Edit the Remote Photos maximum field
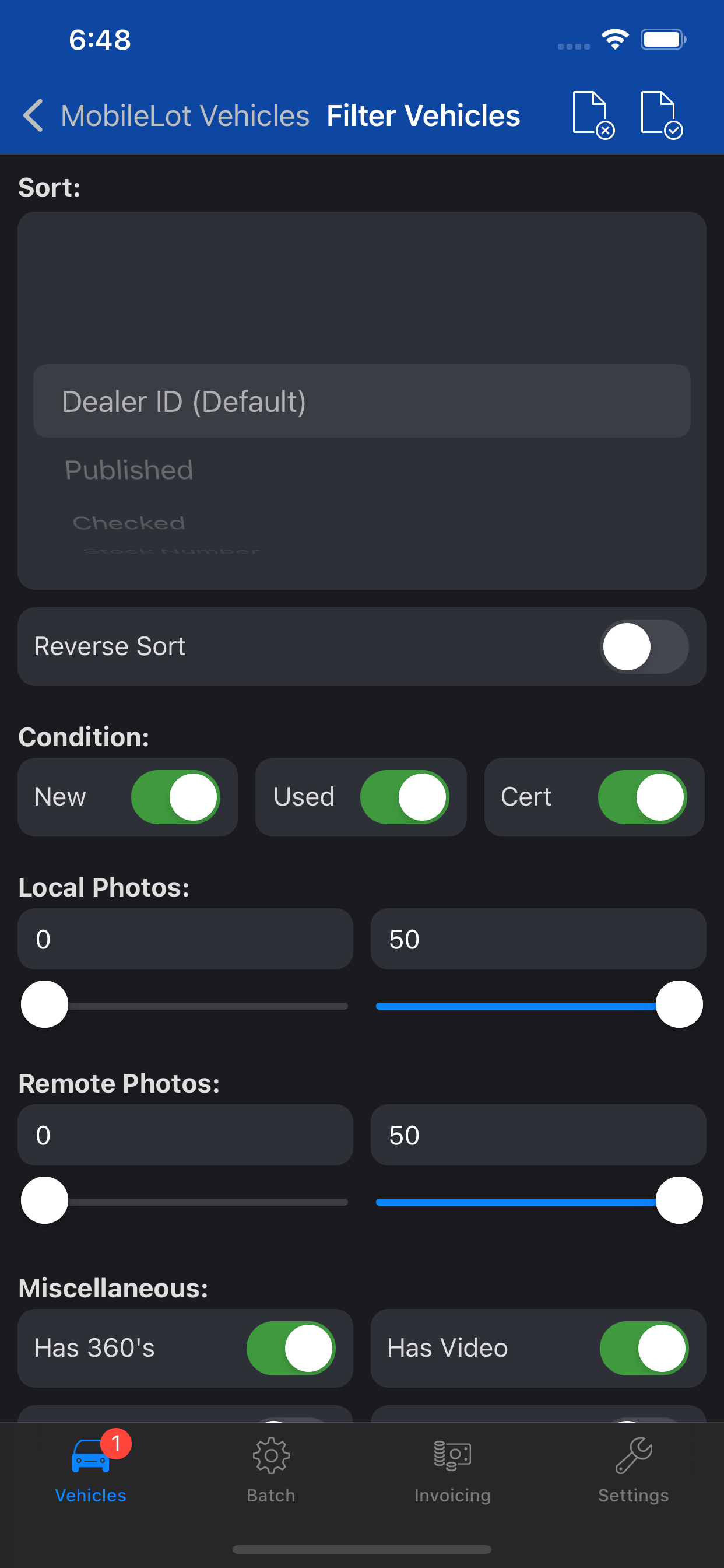 [538, 1135]
